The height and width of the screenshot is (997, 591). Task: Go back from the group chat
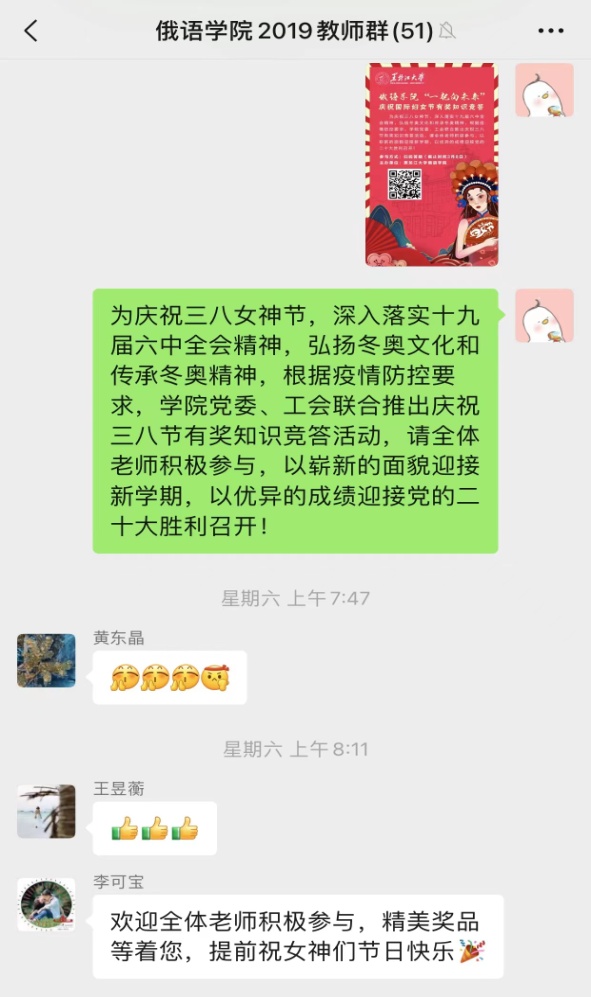31,31
